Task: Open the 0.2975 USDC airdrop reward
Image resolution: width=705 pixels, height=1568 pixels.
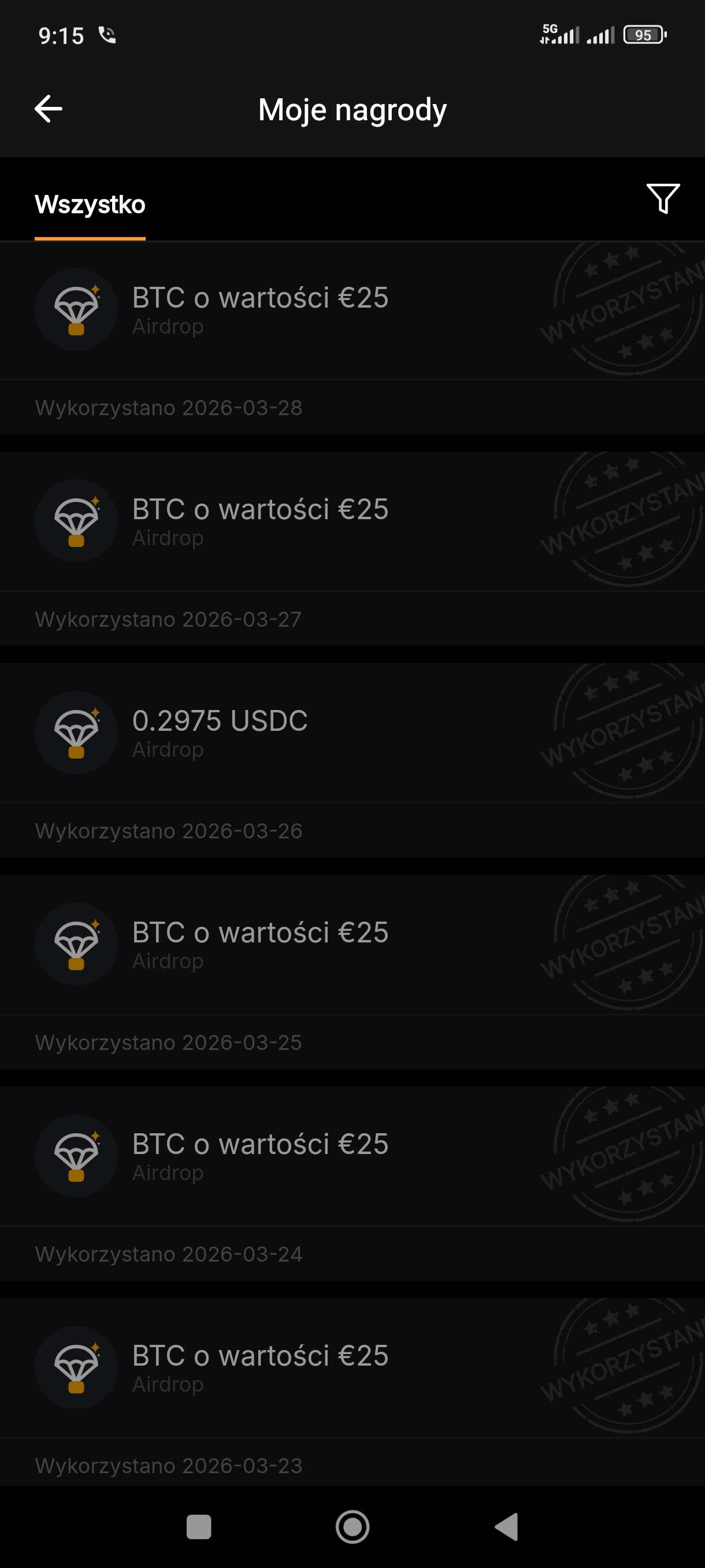Action: 220,733
